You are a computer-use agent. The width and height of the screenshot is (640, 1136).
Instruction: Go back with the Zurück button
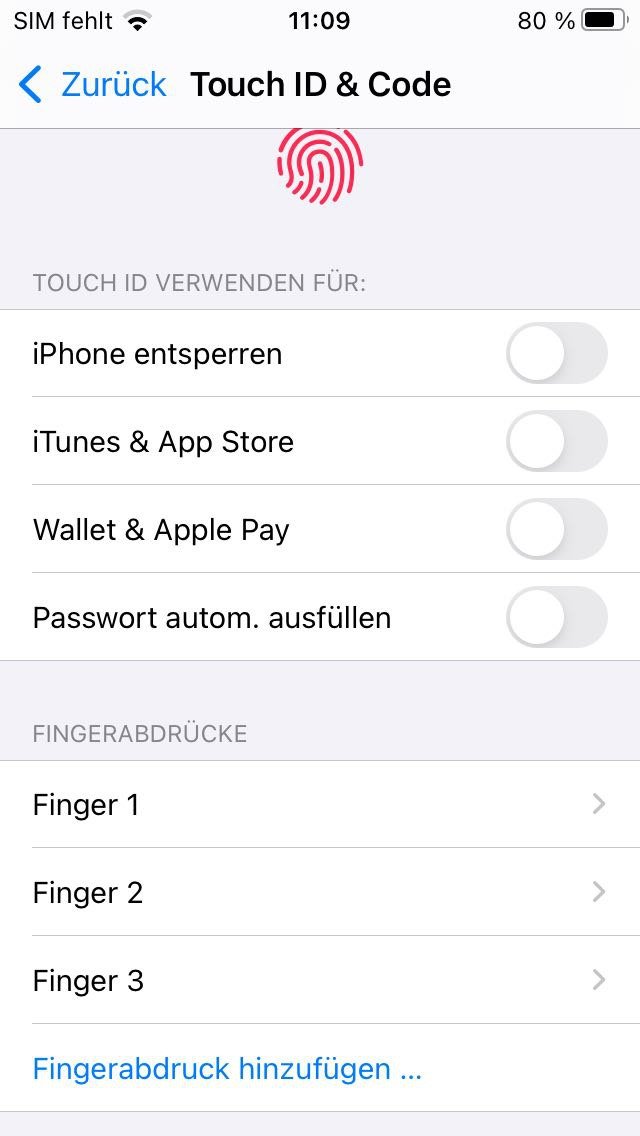[93, 85]
